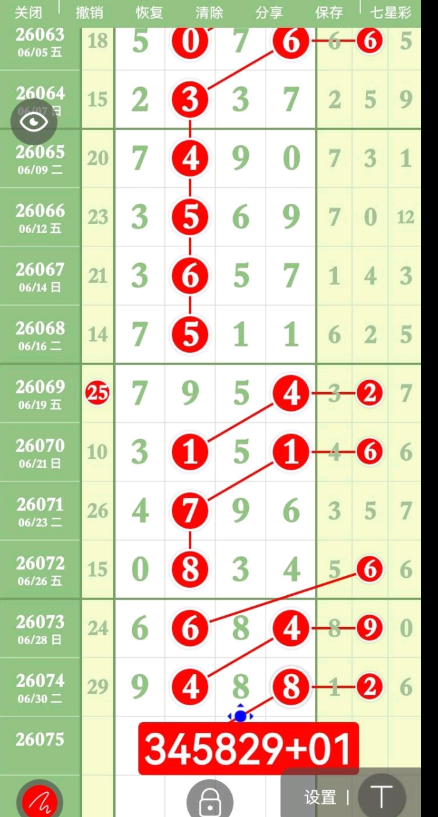The image size is (438, 817).
Task: Tap 关闭 to close the chart editor
Action: tap(28, 13)
